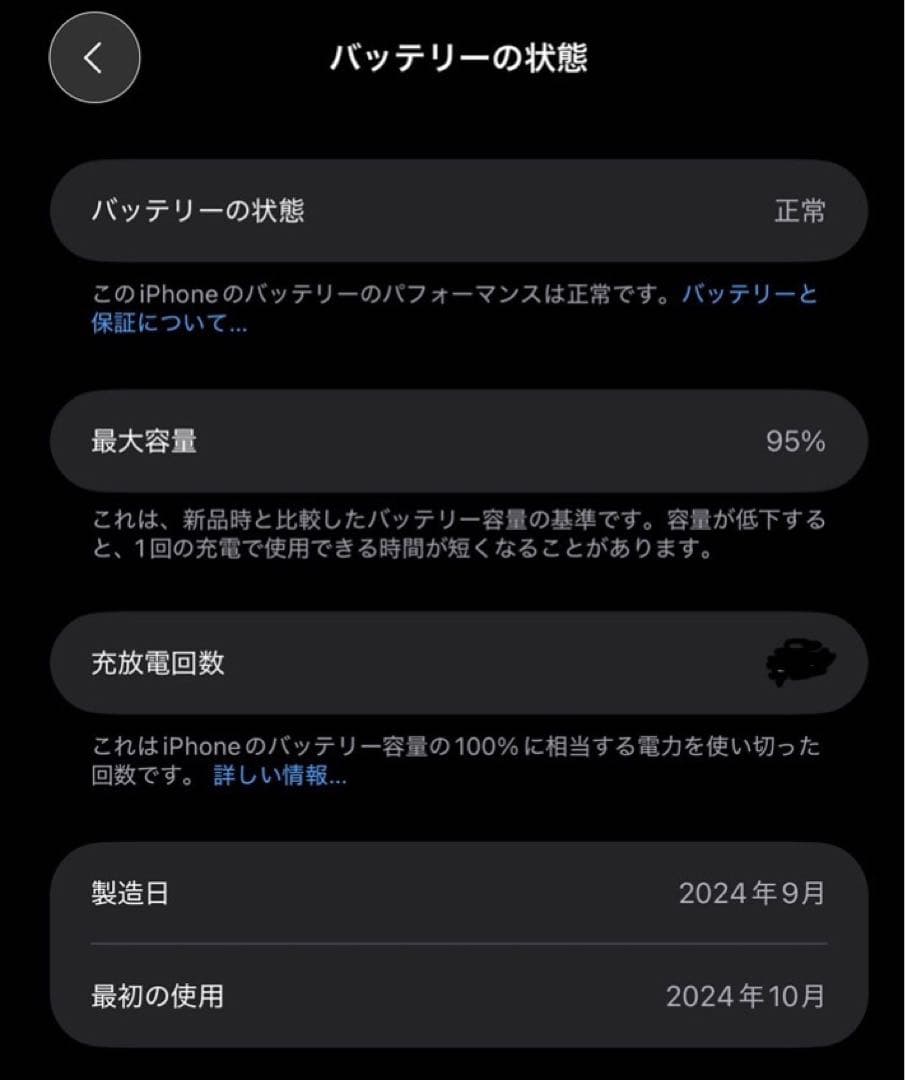Tap the circular back button
This screenshot has height=1080, width=905.
[x=93, y=57]
